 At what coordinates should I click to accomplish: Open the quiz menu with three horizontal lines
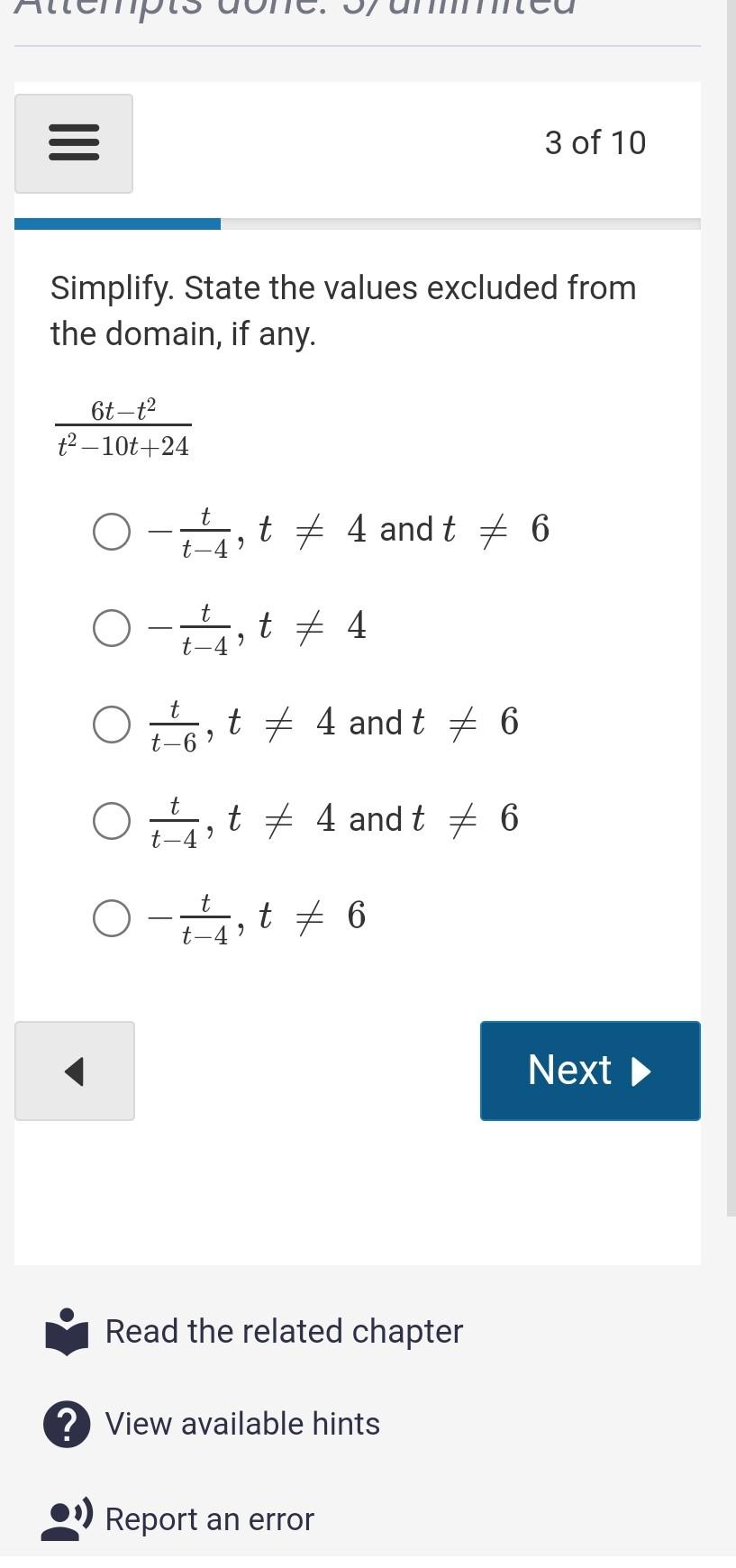click(x=74, y=142)
